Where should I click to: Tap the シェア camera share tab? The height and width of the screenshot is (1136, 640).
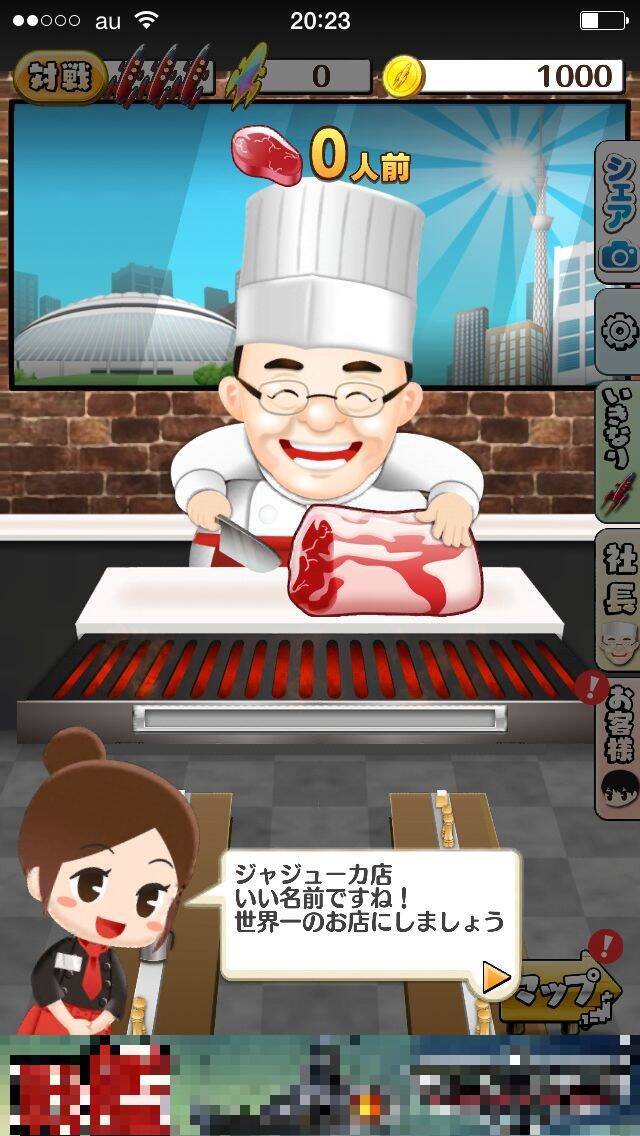click(617, 212)
